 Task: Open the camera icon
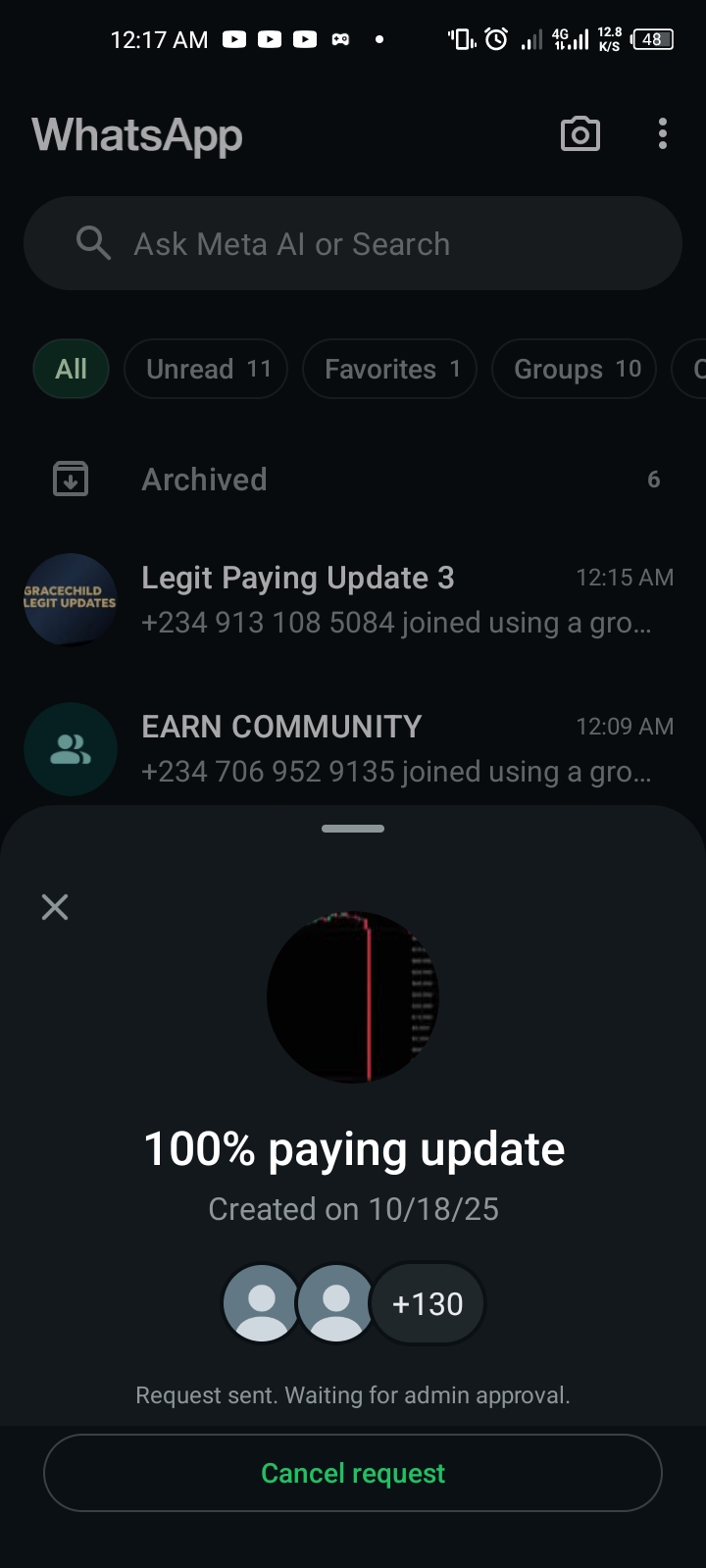(580, 134)
